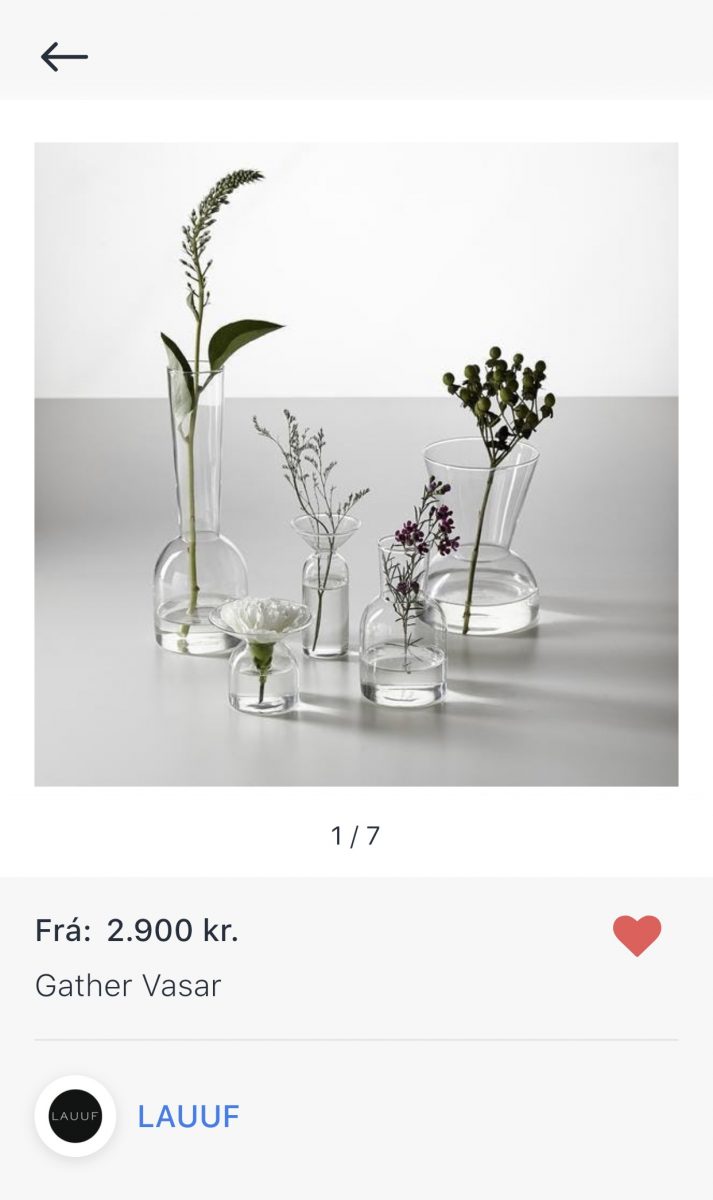Go back using the arrow icon
The height and width of the screenshot is (1200, 713).
click(x=64, y=57)
